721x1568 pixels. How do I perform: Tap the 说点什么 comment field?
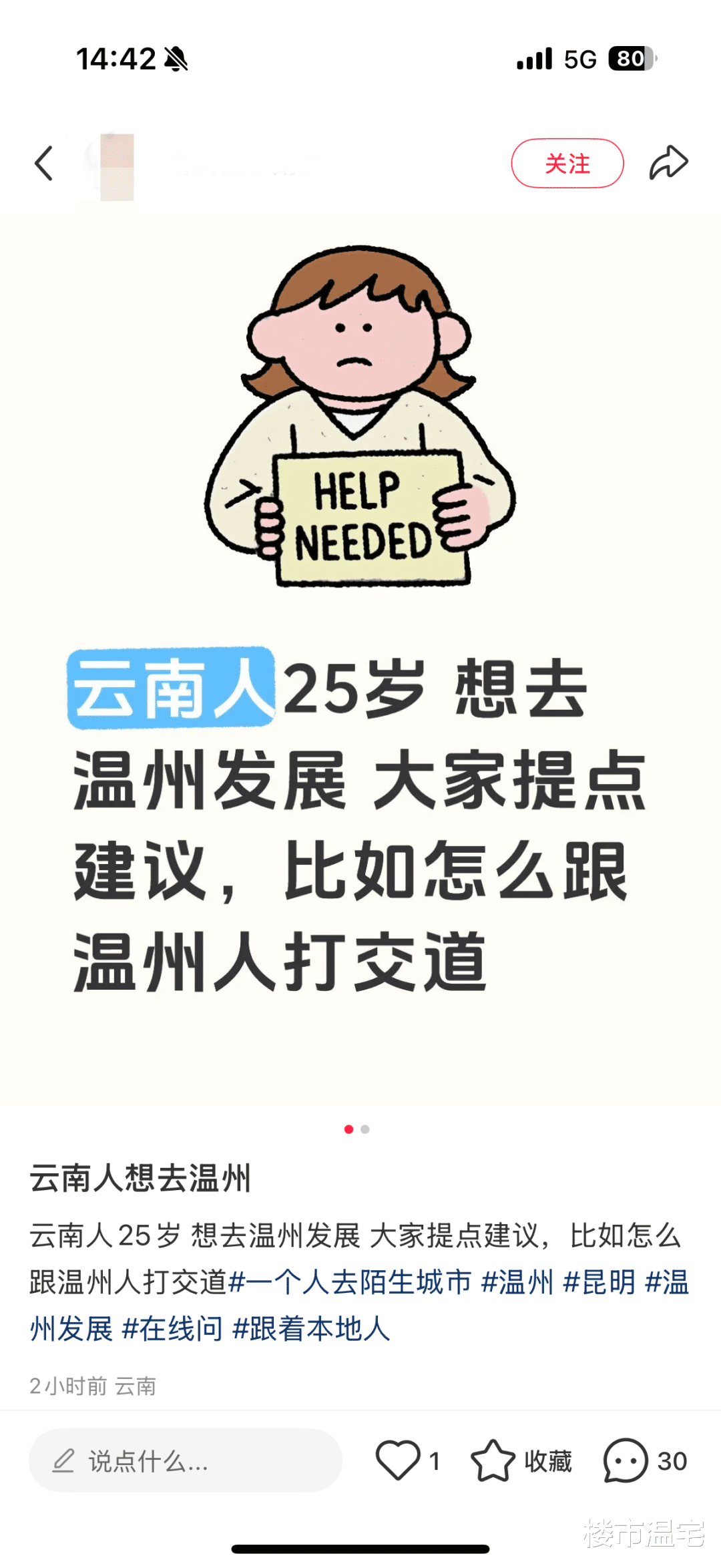tap(186, 1460)
